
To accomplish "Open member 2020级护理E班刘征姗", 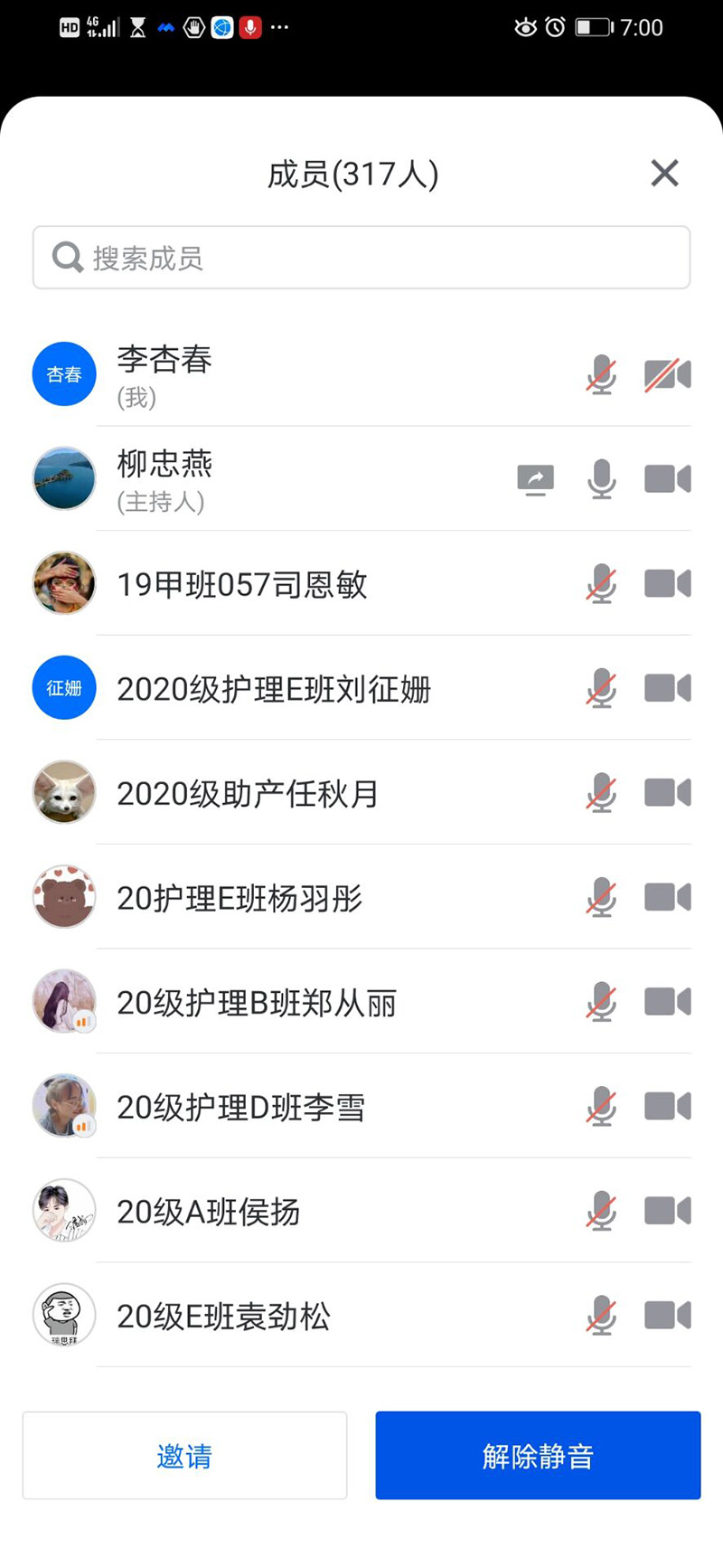I will coord(273,689).
